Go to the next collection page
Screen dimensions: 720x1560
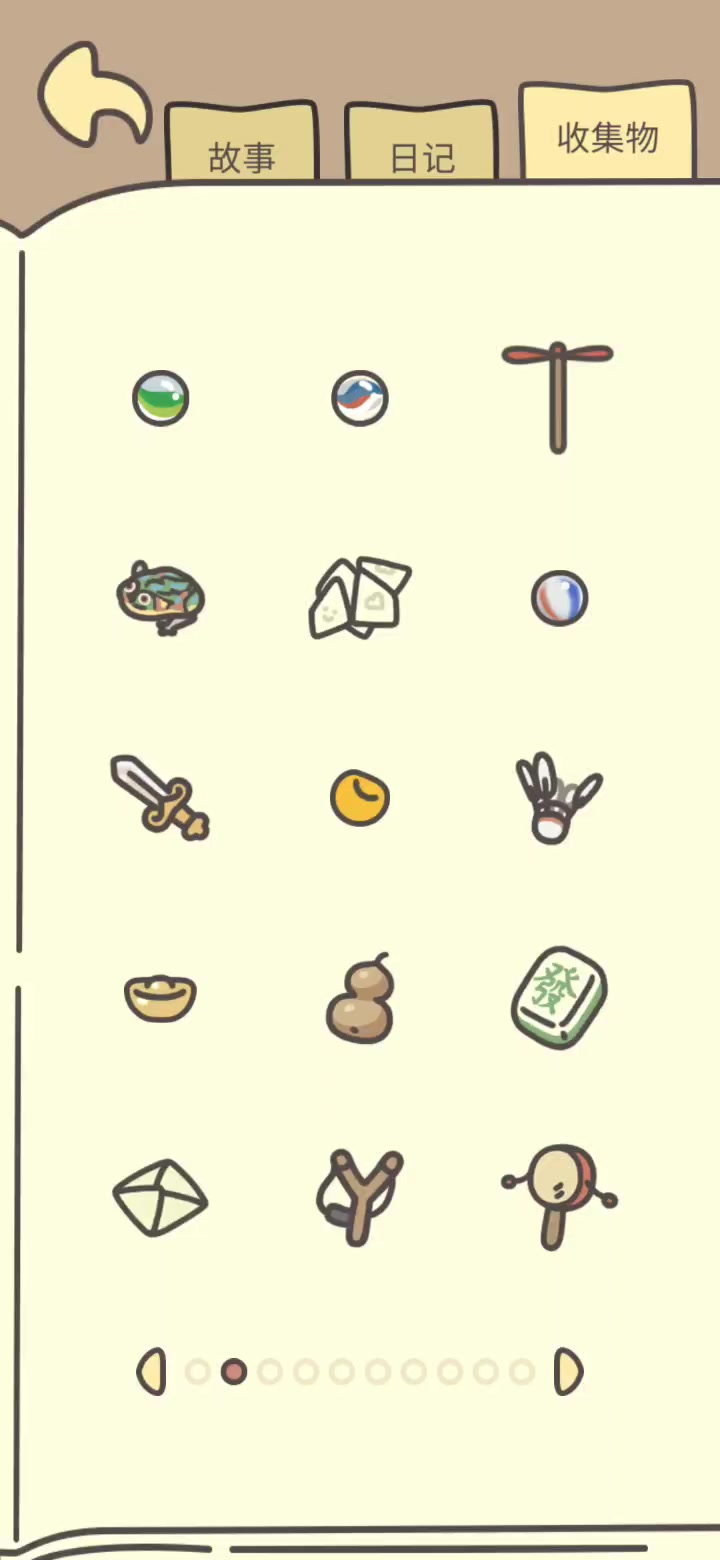click(x=568, y=1372)
